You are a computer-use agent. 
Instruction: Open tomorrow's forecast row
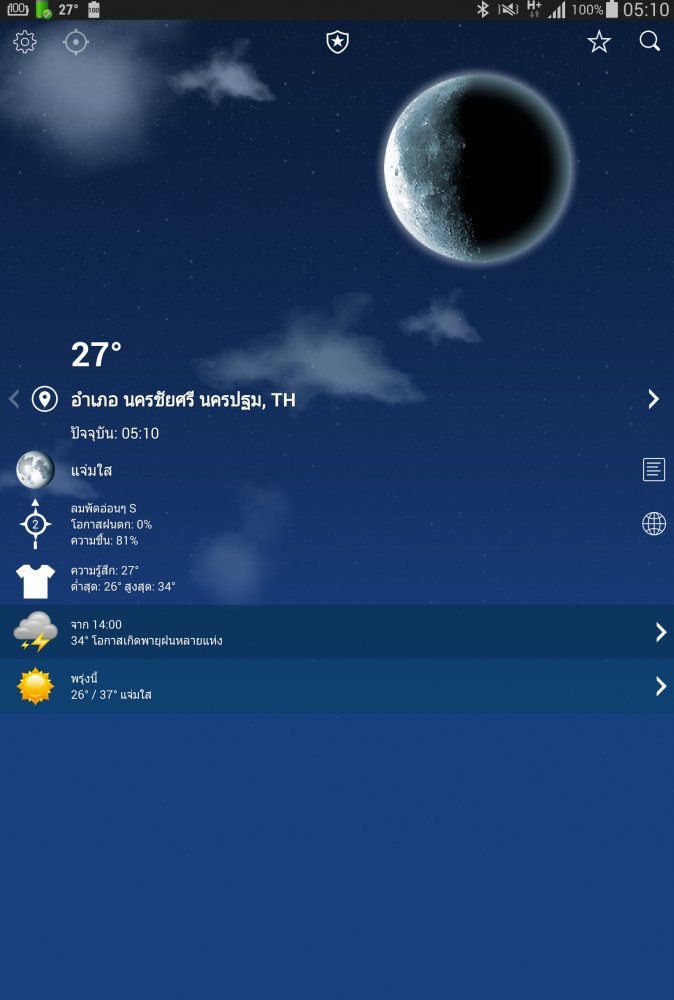pos(337,686)
